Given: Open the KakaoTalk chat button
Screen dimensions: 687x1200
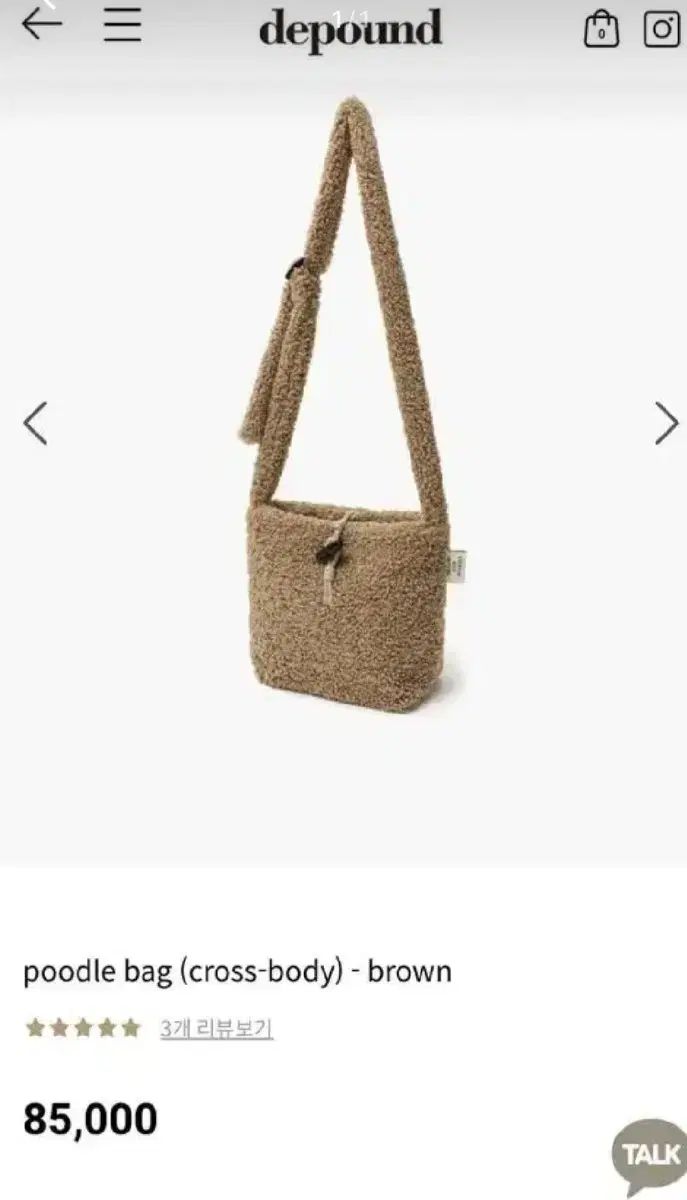Looking at the screenshot, I should (651, 1156).
